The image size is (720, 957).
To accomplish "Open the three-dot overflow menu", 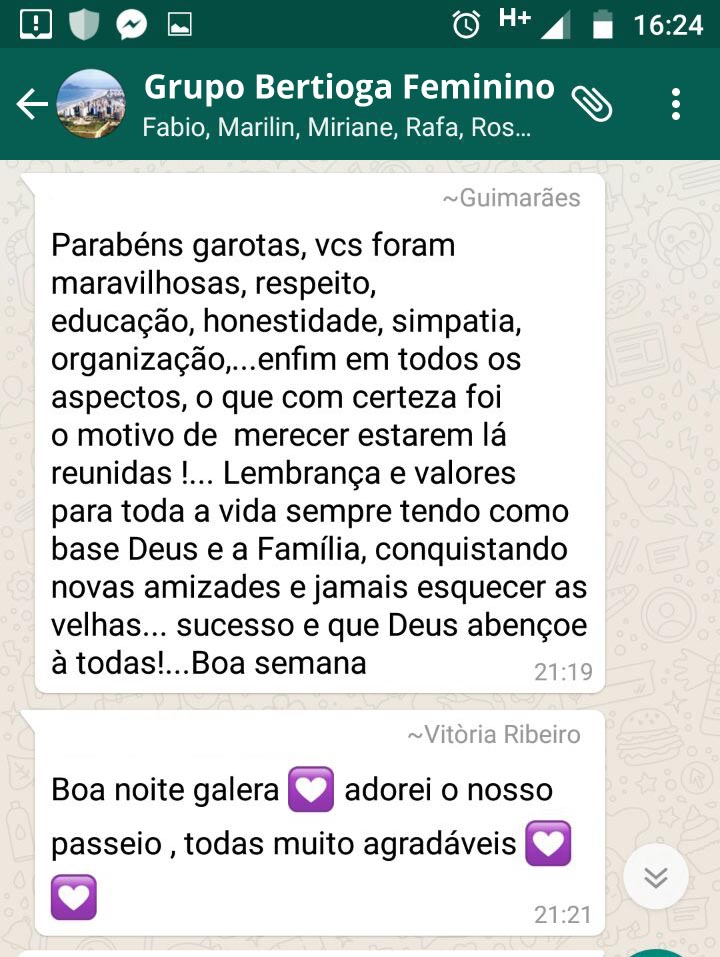I will coord(676,104).
